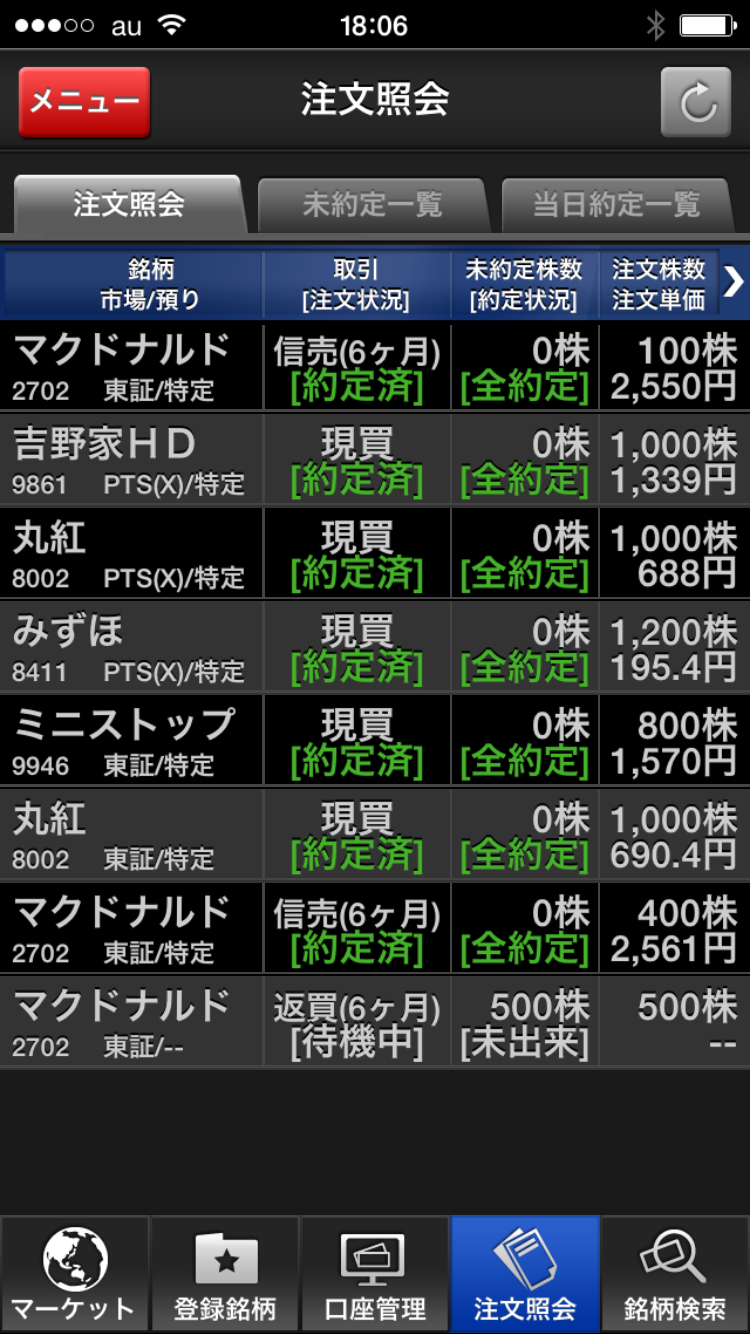Open the ミニストップ order row

coord(375,741)
